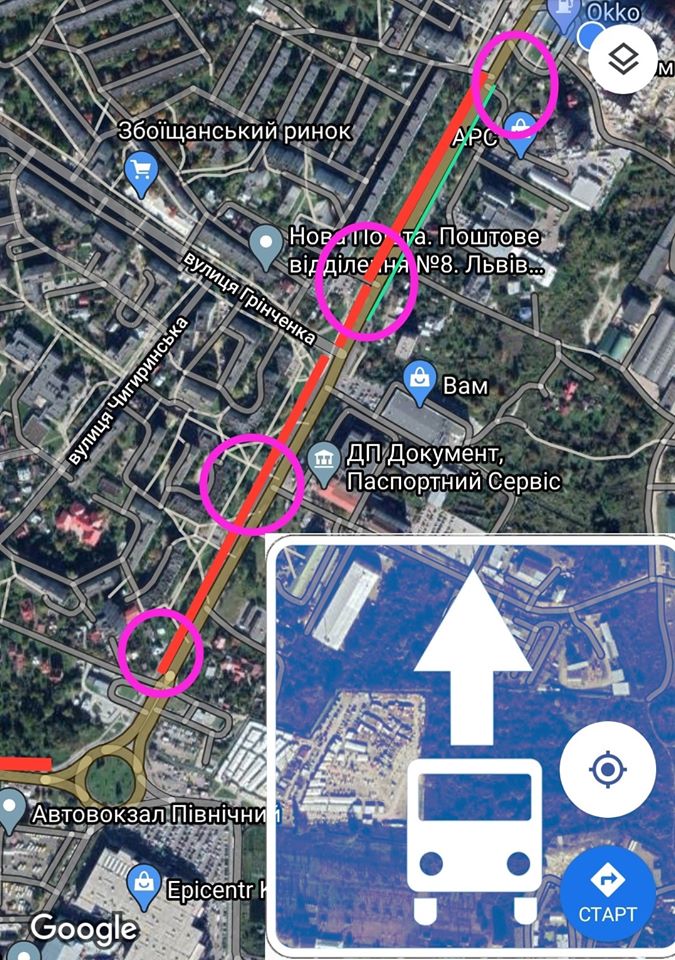View ДП Документ, Паспортний Сервіс pin
This screenshot has height=960, width=675.
(x=324, y=461)
